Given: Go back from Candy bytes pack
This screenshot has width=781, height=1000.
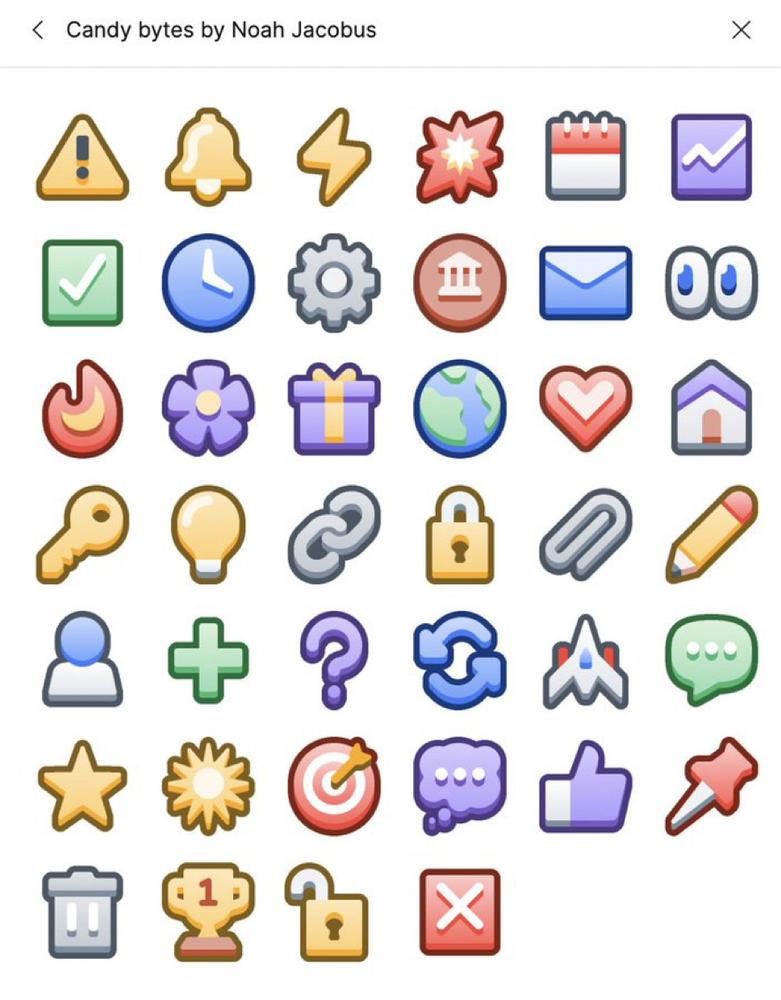Looking at the screenshot, I should [38, 30].
